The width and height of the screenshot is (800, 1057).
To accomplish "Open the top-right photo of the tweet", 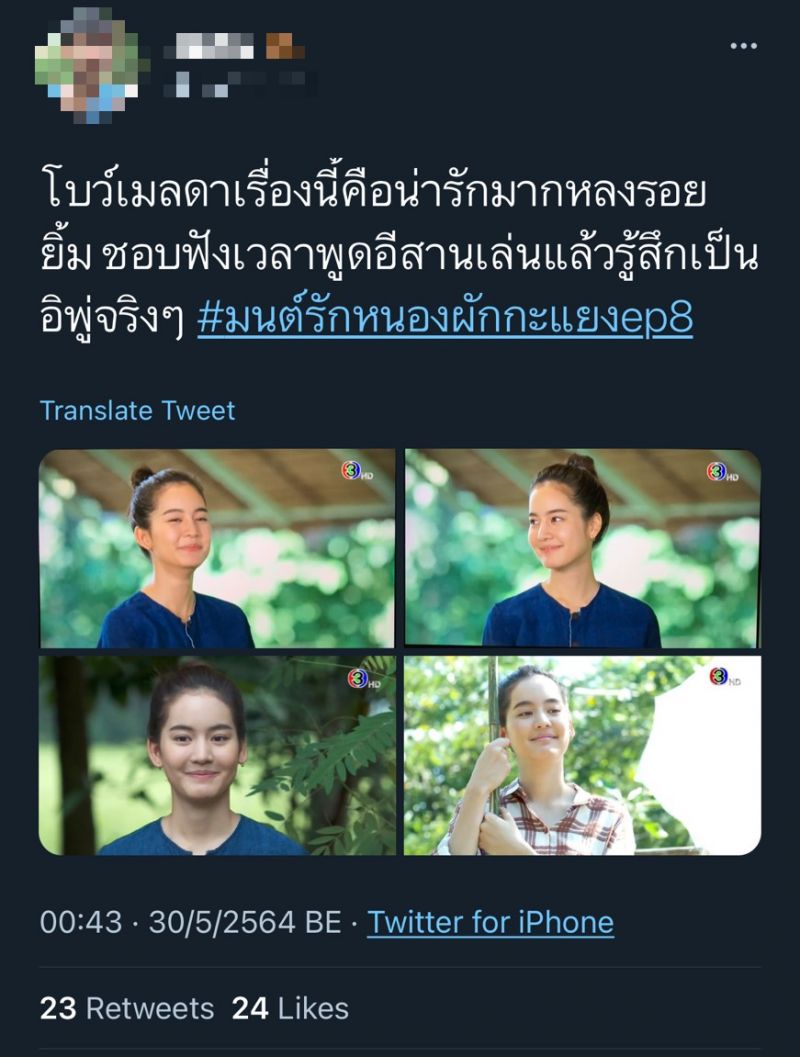I will click(x=582, y=548).
